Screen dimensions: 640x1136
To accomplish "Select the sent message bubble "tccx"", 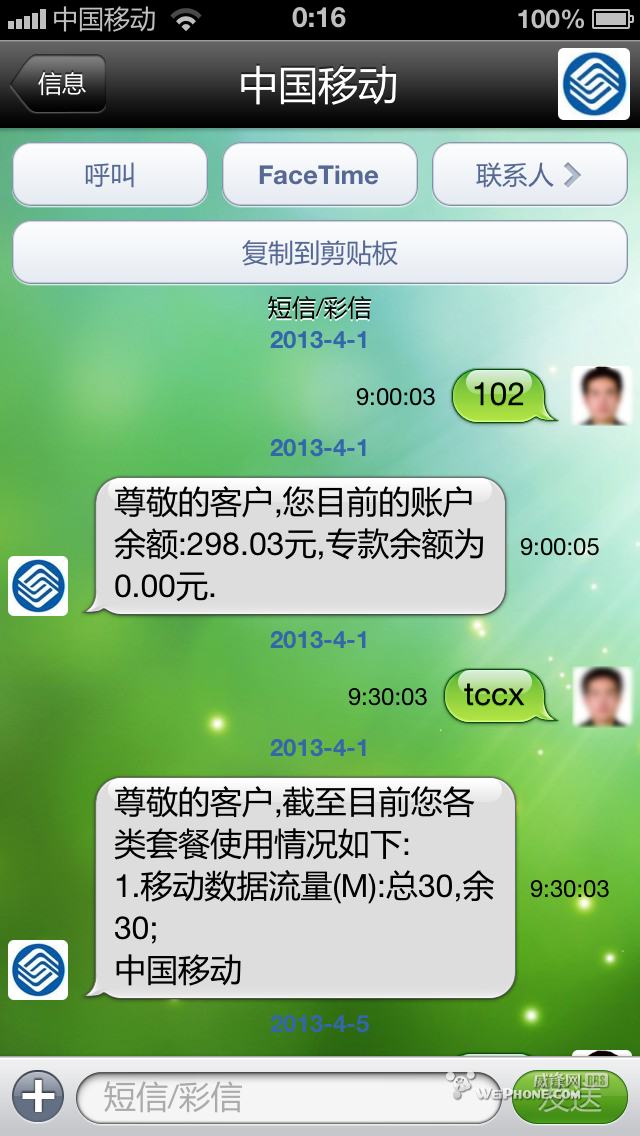I will pyautogui.click(x=495, y=695).
